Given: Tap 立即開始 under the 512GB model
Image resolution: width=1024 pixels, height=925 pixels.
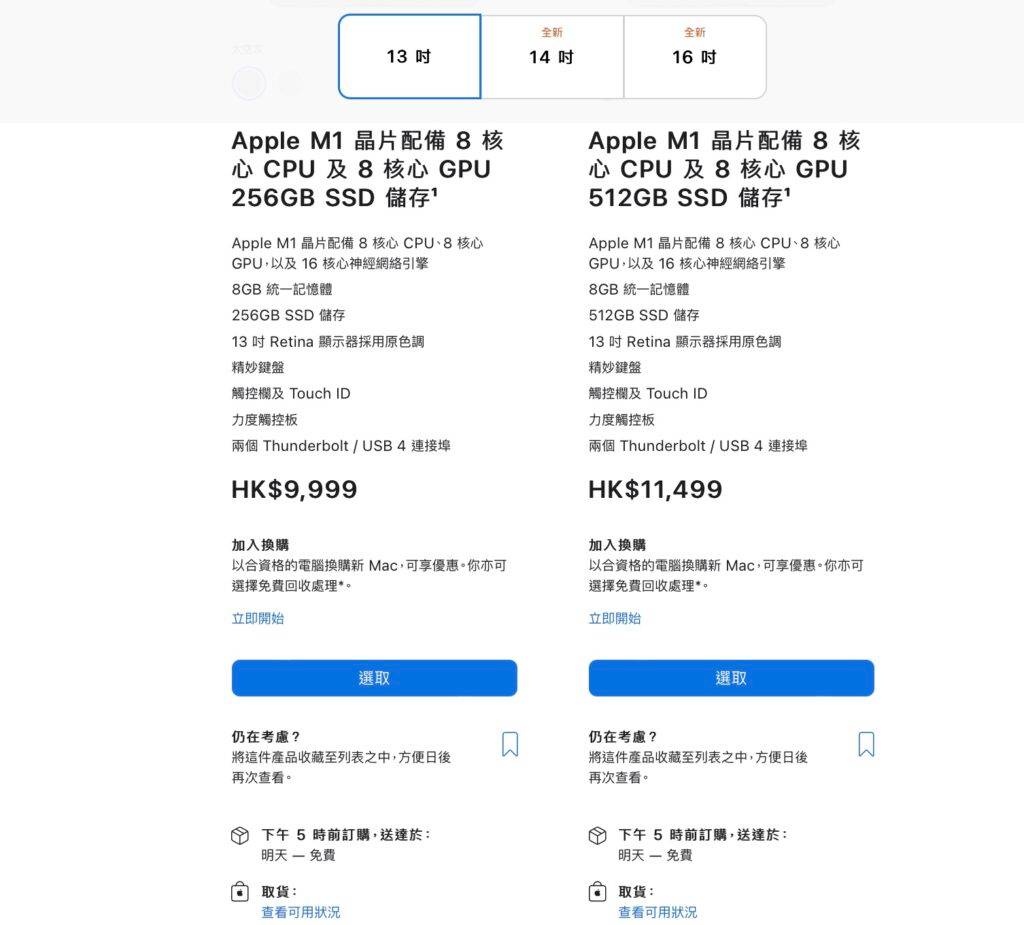Looking at the screenshot, I should coord(615,618).
